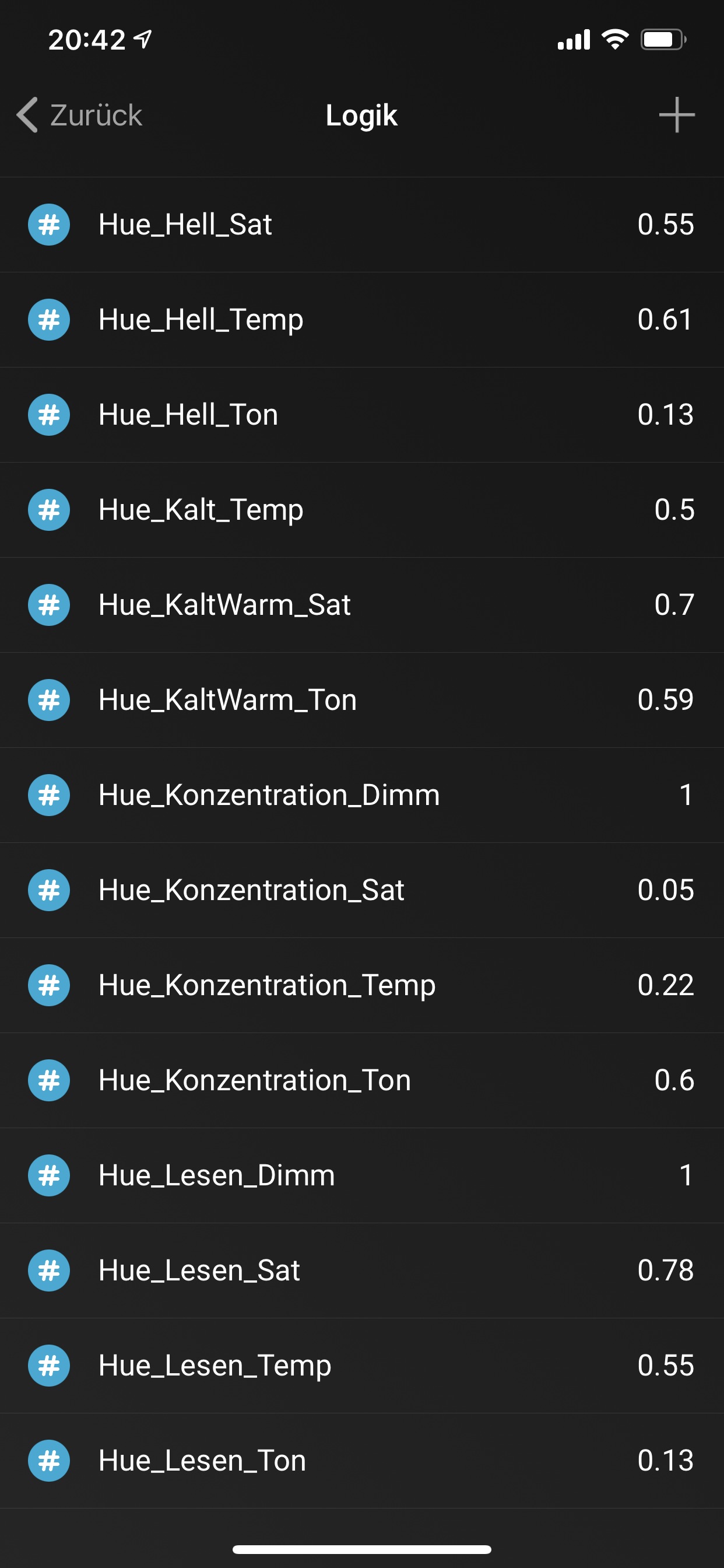Open Hue_Kalt_Temp variable

coord(361,509)
